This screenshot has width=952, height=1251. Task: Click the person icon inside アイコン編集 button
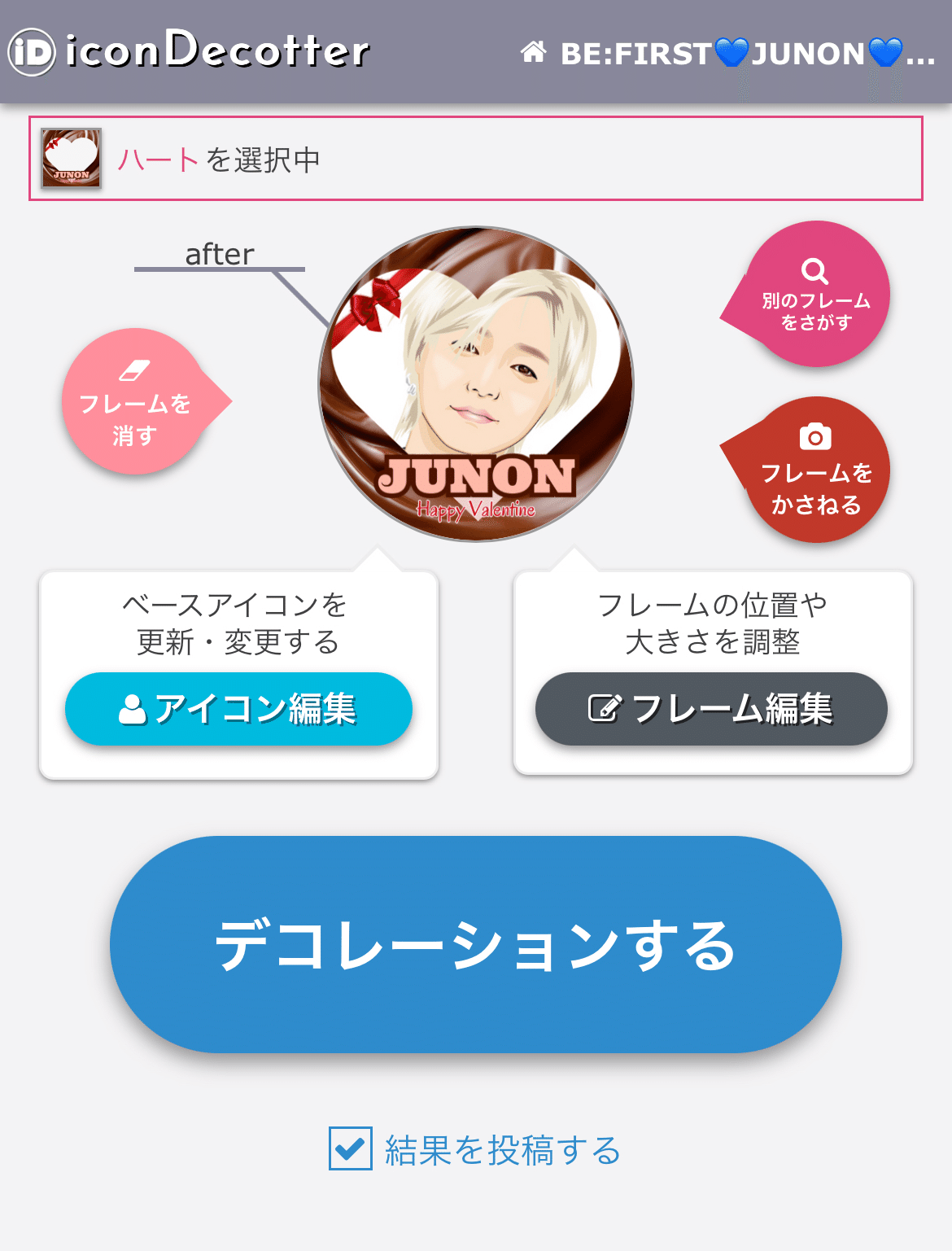[133, 708]
